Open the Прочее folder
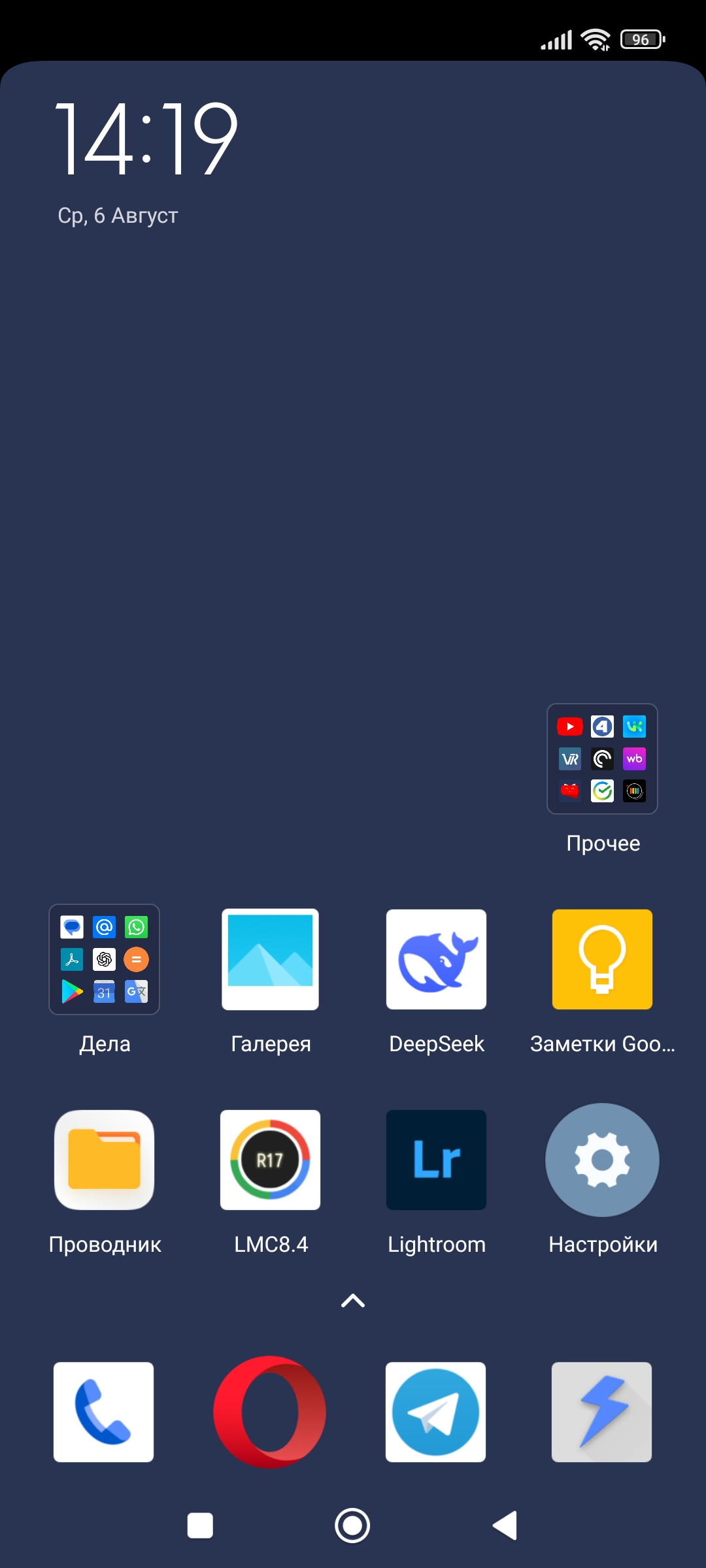 [602, 759]
